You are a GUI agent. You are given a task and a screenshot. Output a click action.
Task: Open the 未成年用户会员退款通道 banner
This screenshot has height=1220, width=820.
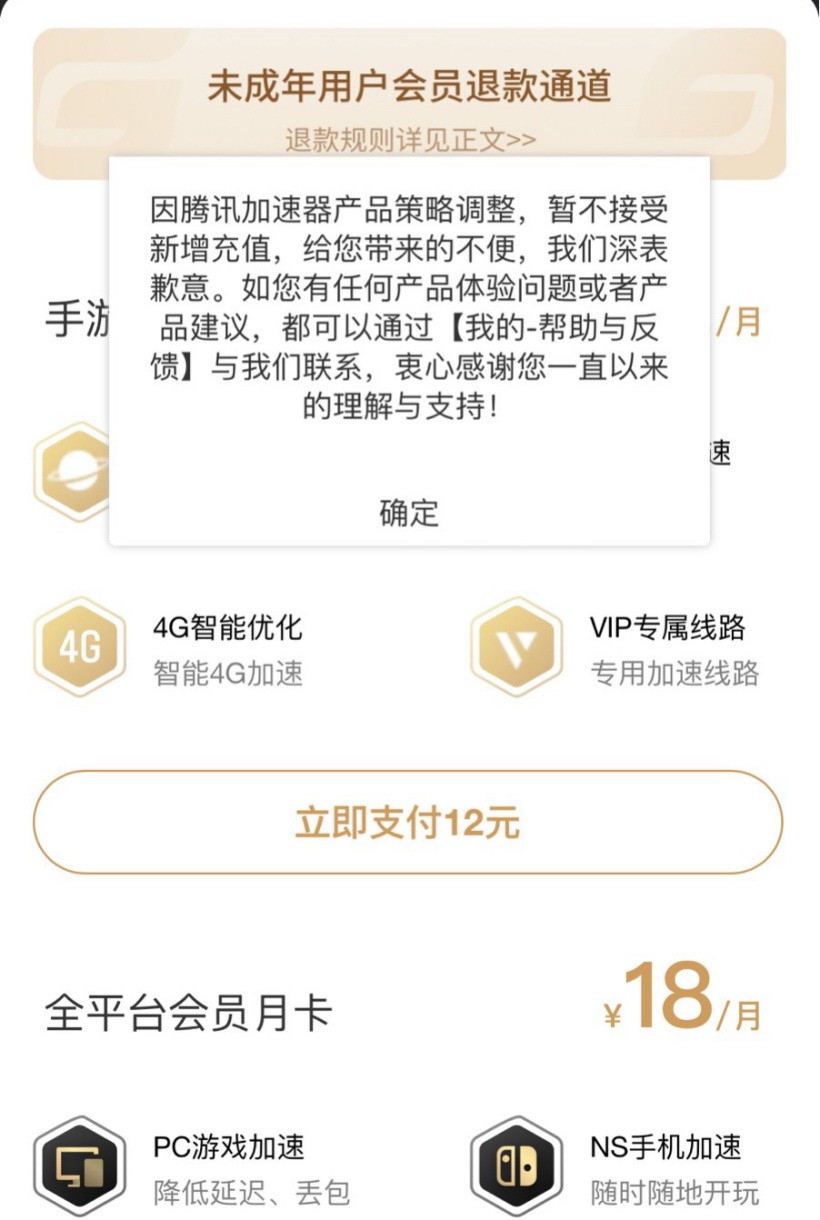409,86
